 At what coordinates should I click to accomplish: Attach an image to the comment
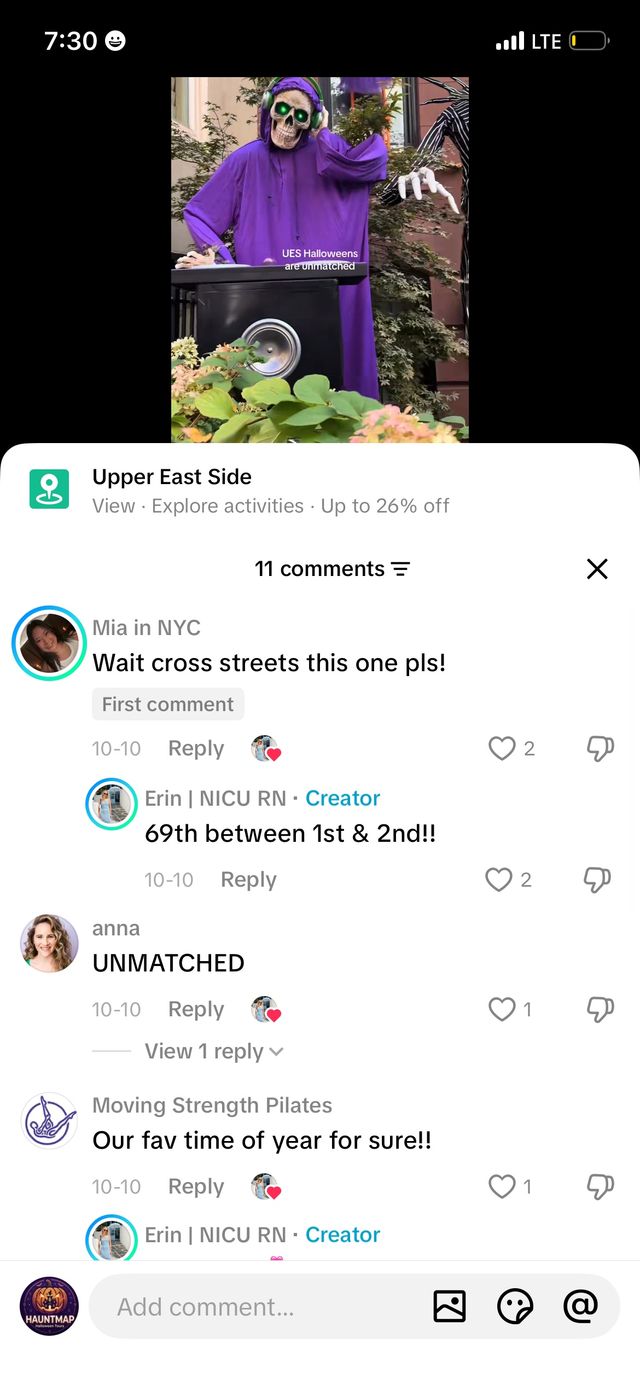[450, 1306]
